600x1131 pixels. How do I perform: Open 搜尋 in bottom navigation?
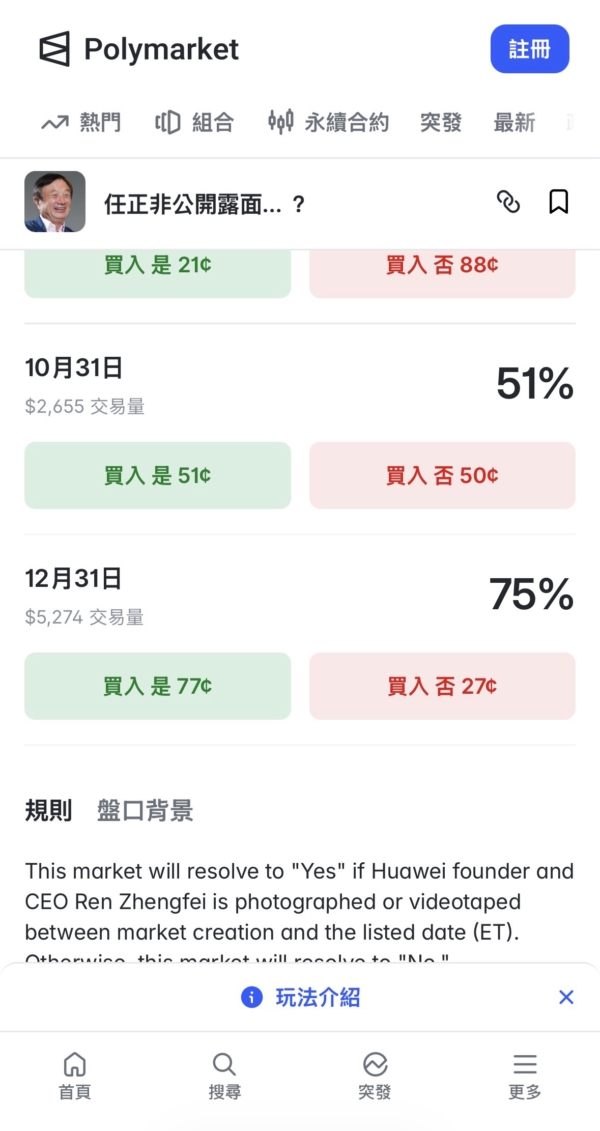click(x=224, y=1075)
